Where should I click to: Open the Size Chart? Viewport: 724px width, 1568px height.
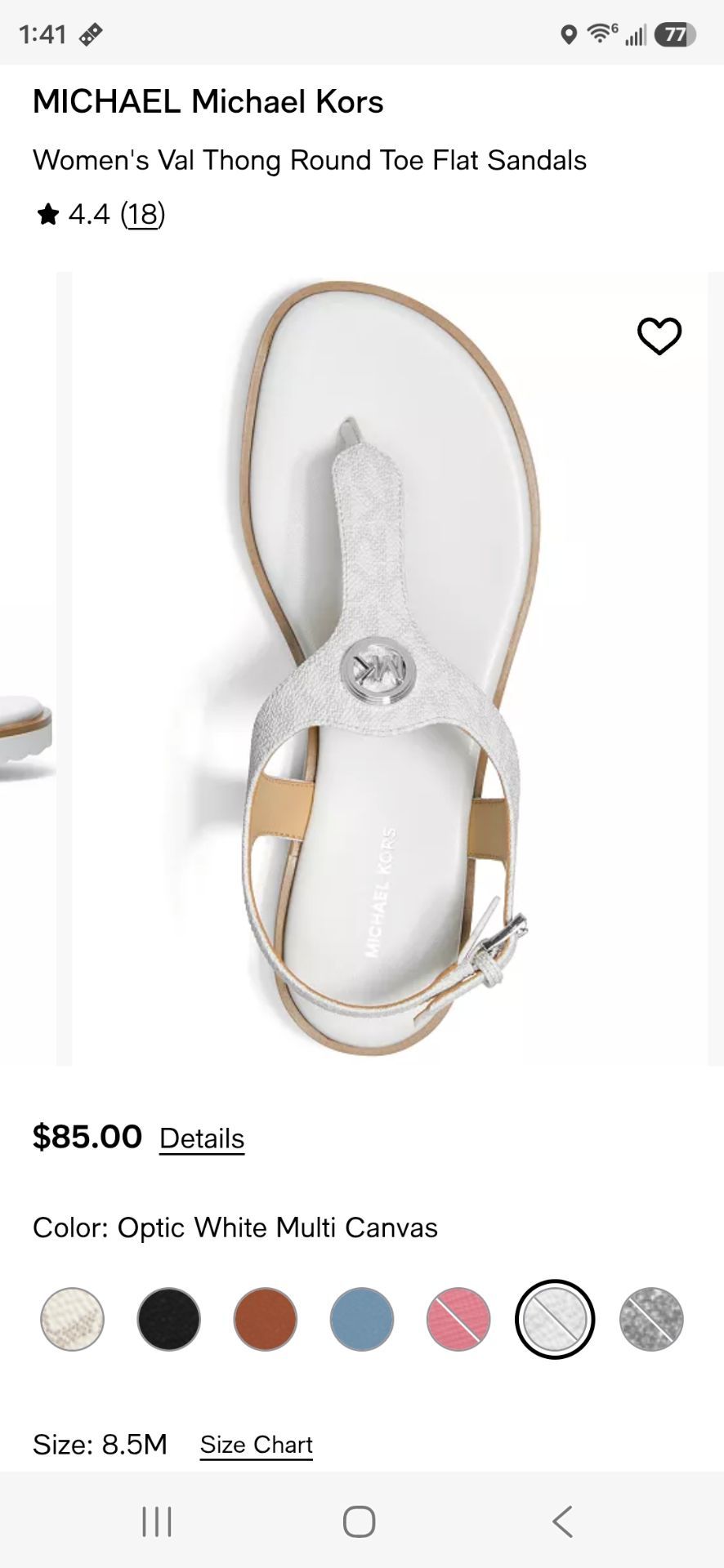[257, 1445]
